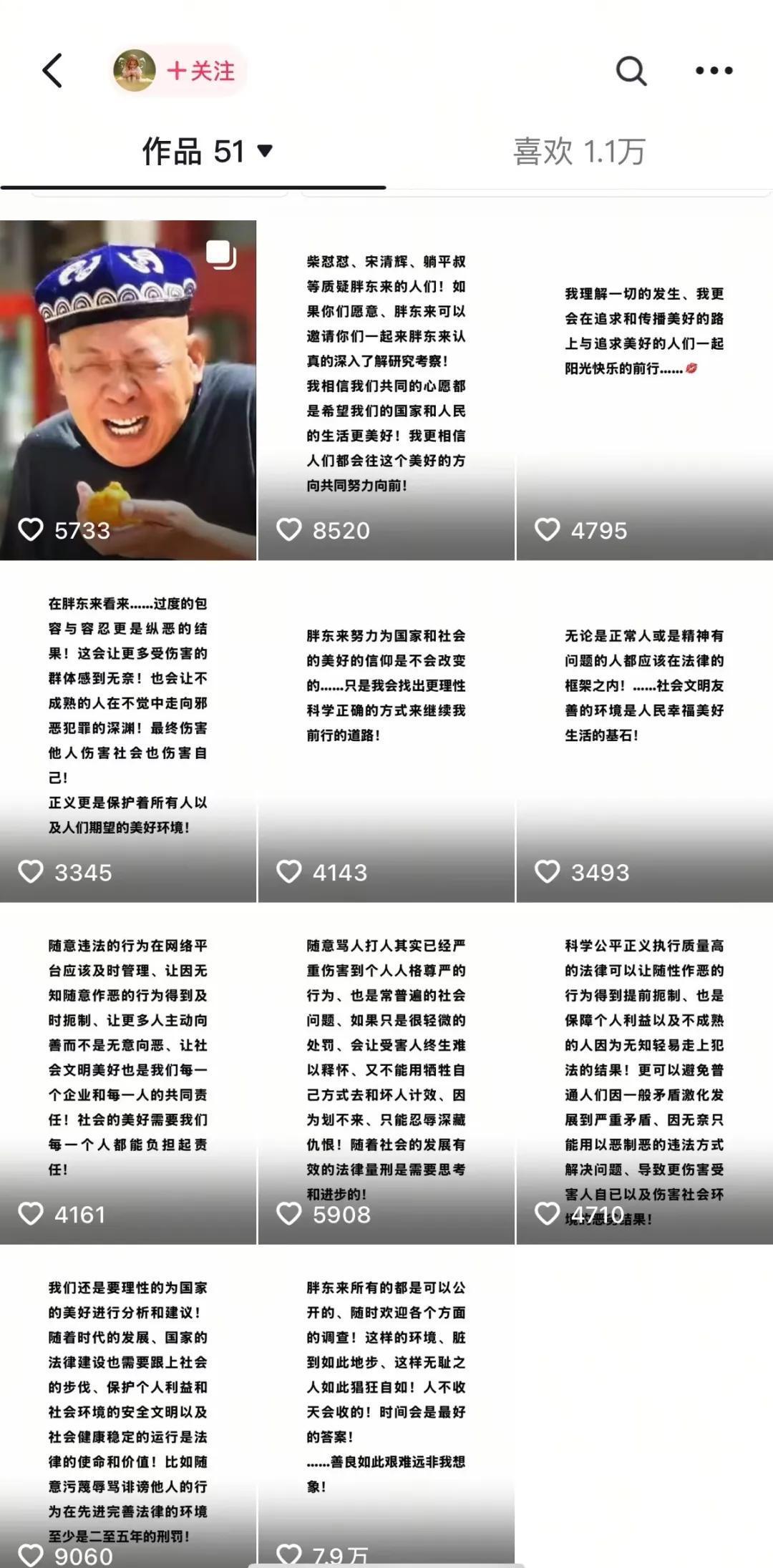This screenshot has height=1568, width=773.
Task: Follow this user via 关注 button
Action: pos(200,71)
